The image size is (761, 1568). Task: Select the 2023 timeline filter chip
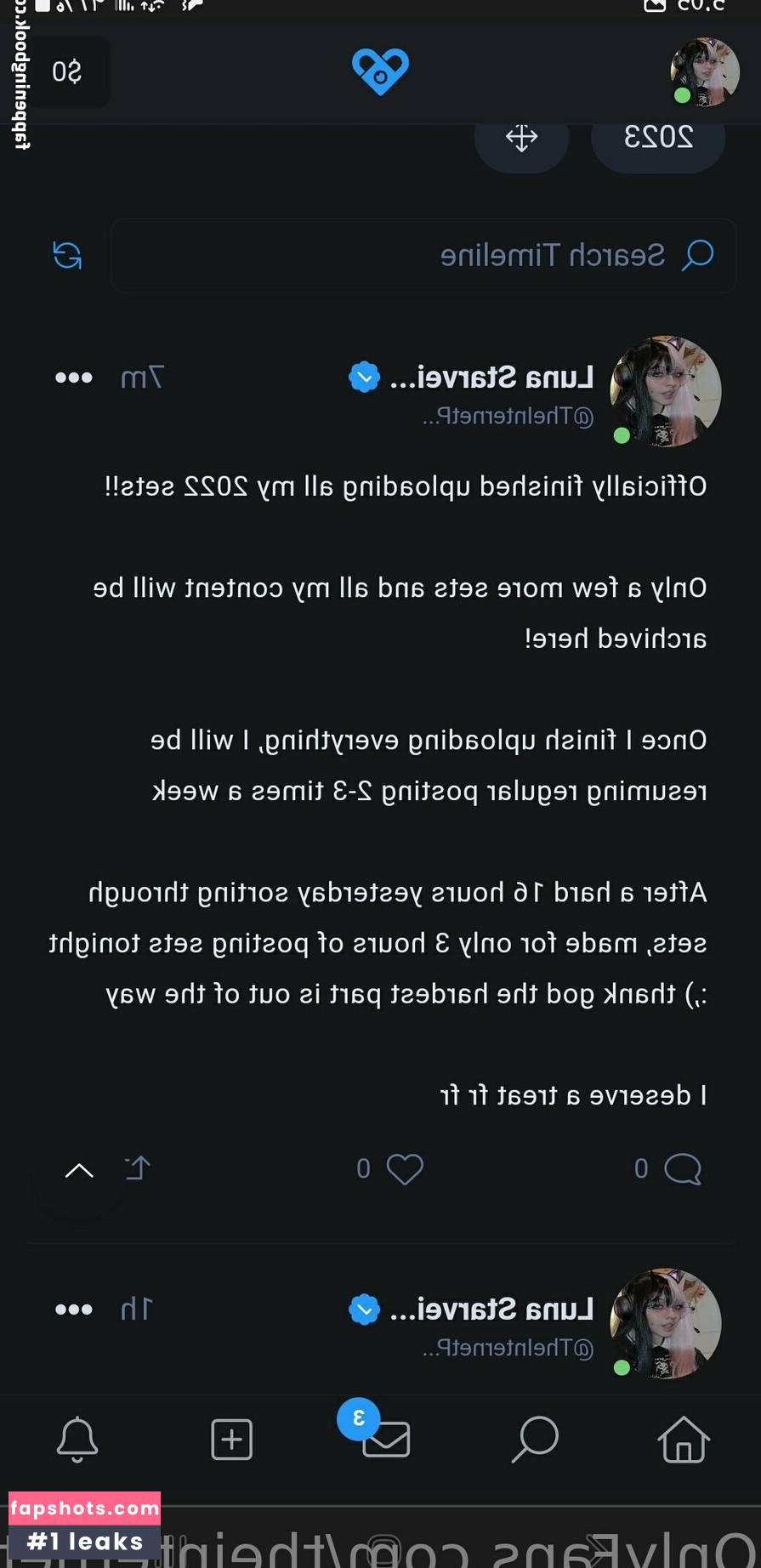pos(658,138)
